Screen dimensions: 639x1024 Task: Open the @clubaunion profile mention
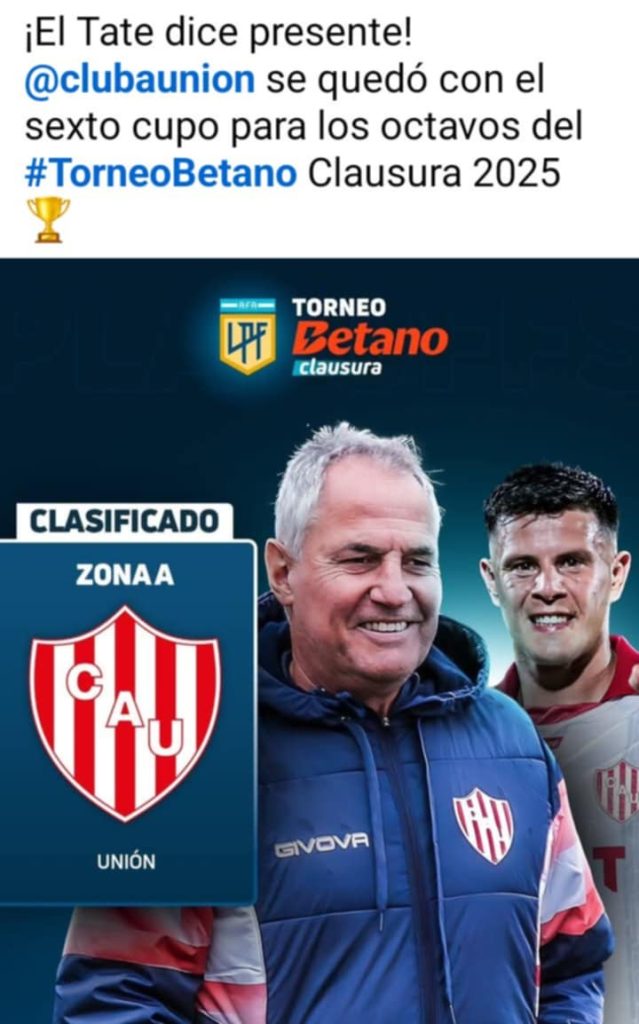139,81
